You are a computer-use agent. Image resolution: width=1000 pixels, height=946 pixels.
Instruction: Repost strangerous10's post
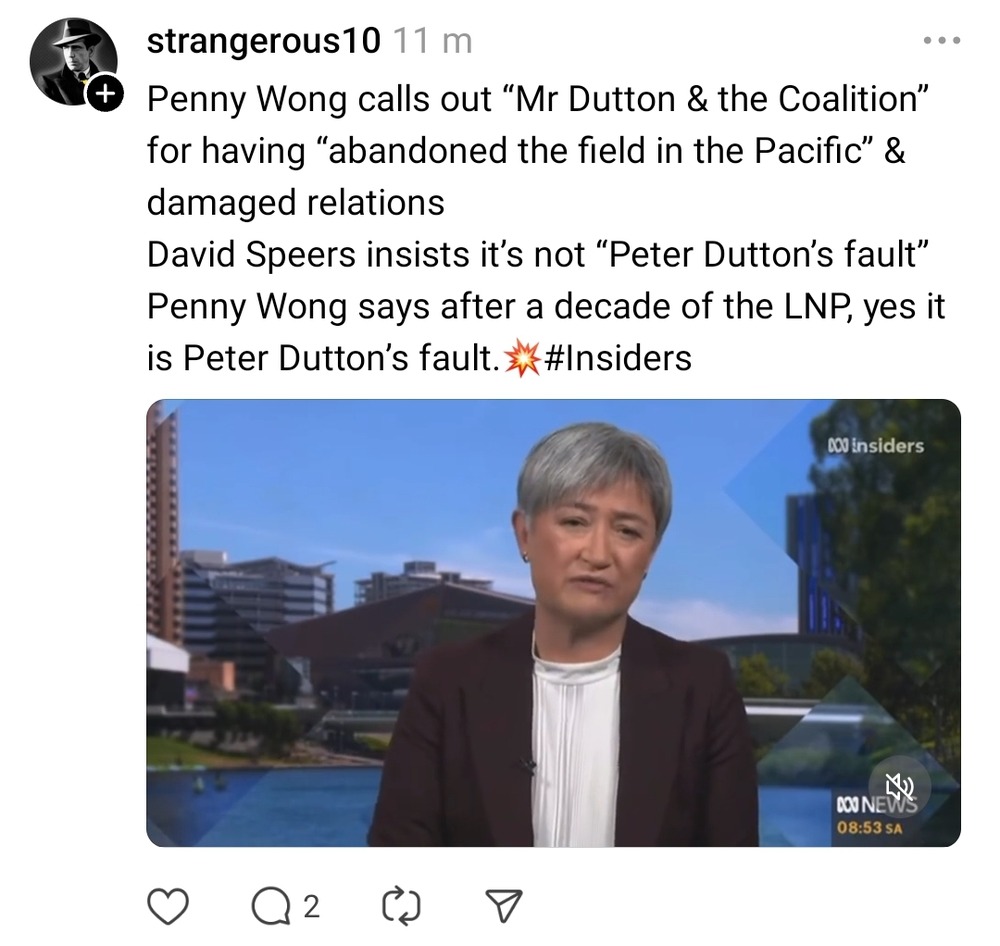coord(401,906)
